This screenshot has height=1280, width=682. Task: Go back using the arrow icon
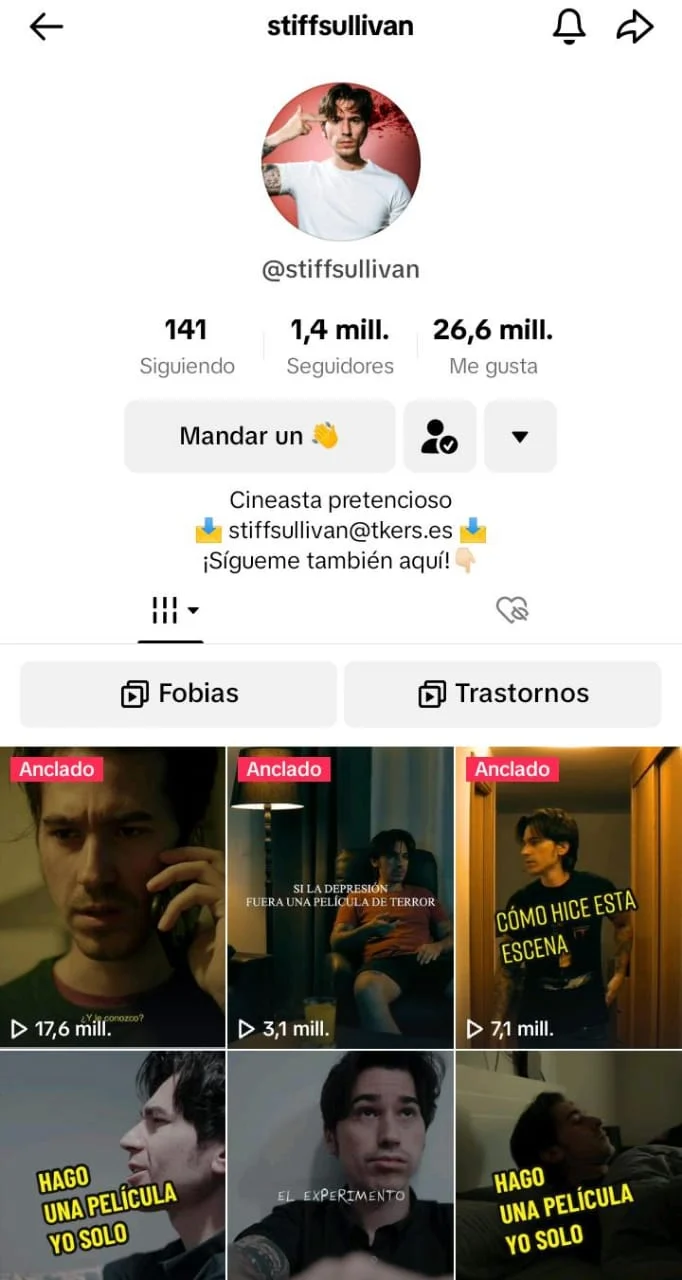(x=46, y=27)
